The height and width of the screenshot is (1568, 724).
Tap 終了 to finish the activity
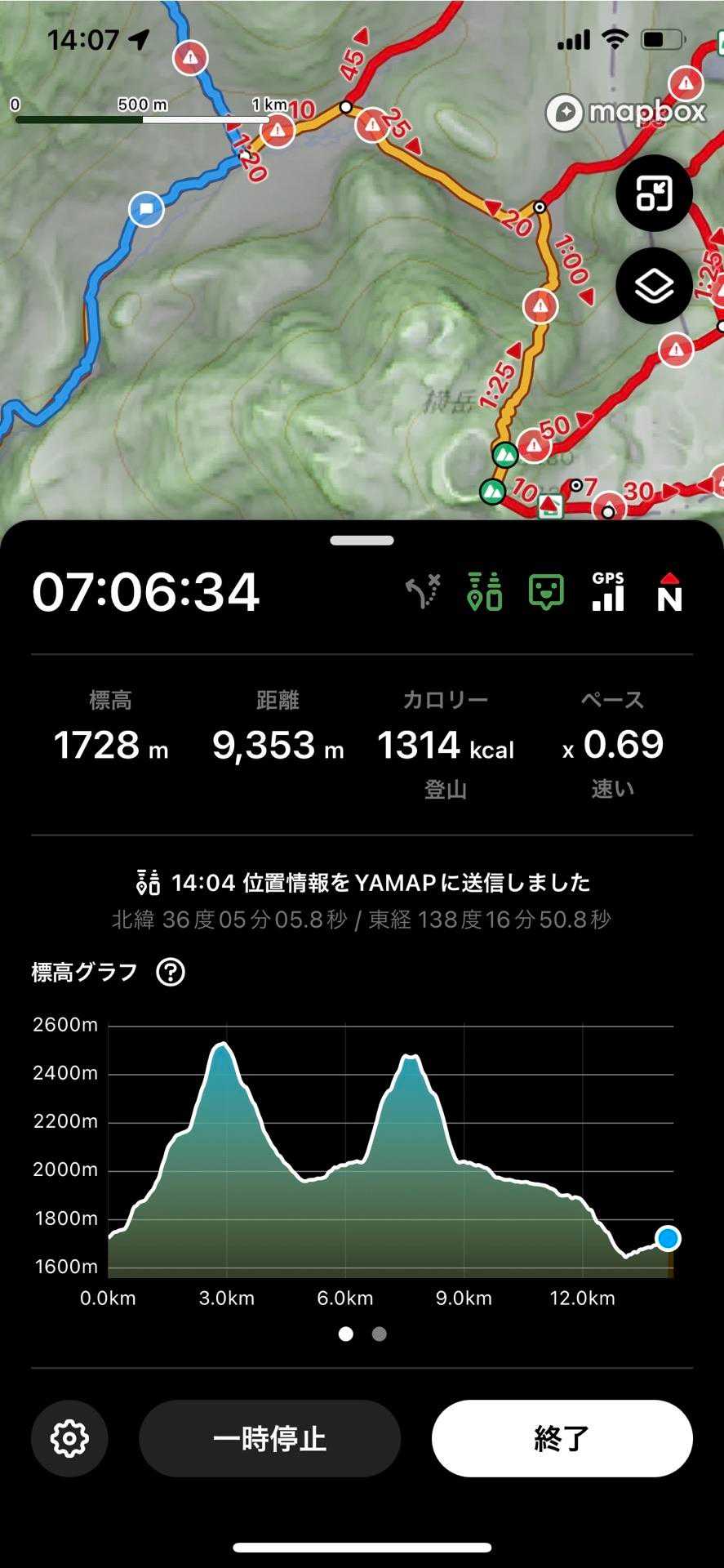pos(562,1439)
